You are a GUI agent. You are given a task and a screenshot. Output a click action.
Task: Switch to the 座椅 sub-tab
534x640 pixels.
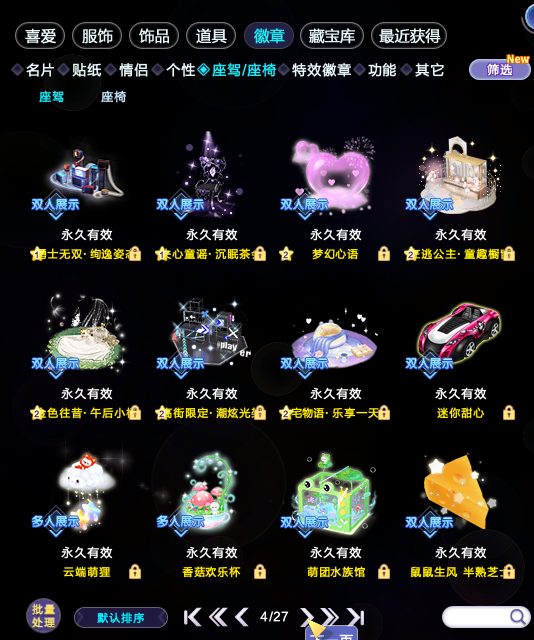pos(113,97)
